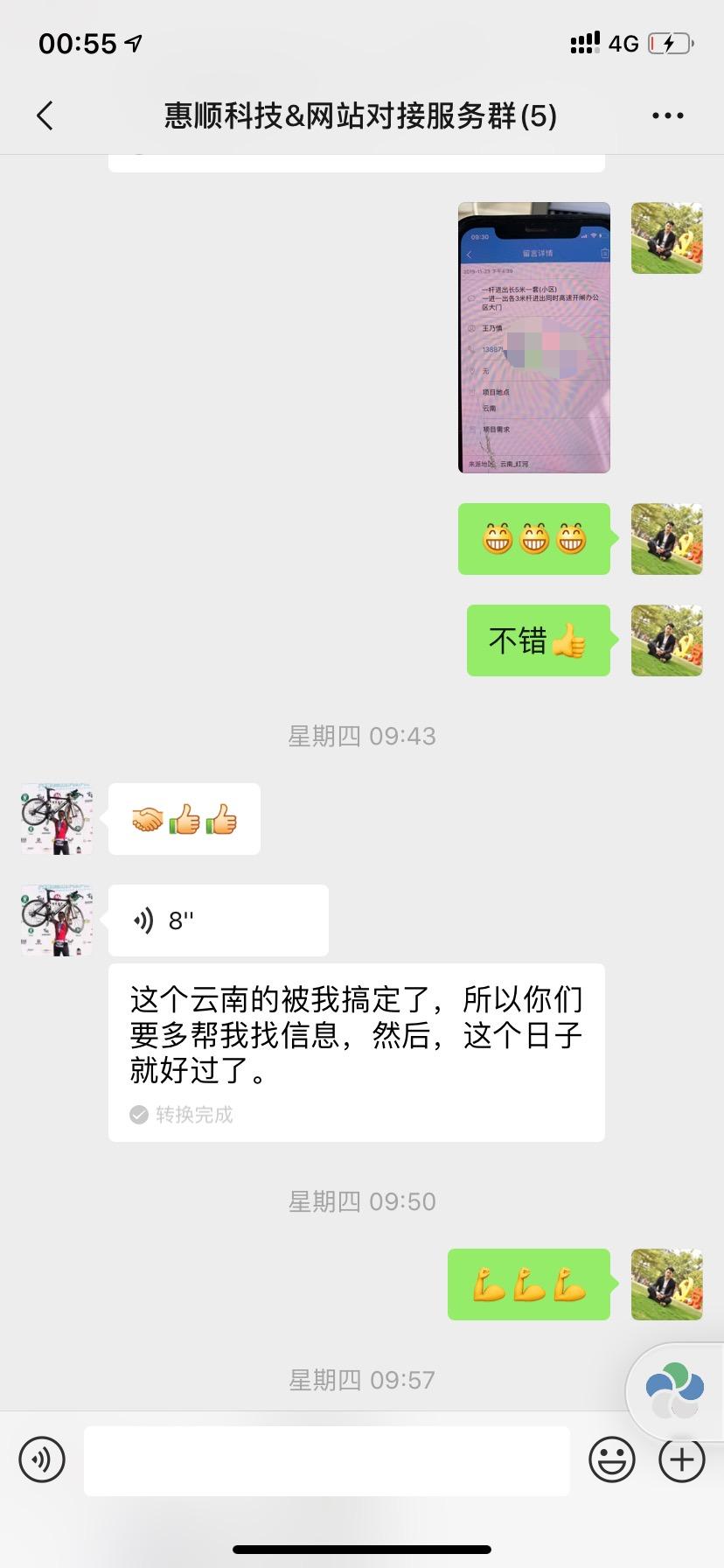Open the cyclist avatar of the voice message sender
This screenshot has height=1568, width=724.
pos(56,920)
